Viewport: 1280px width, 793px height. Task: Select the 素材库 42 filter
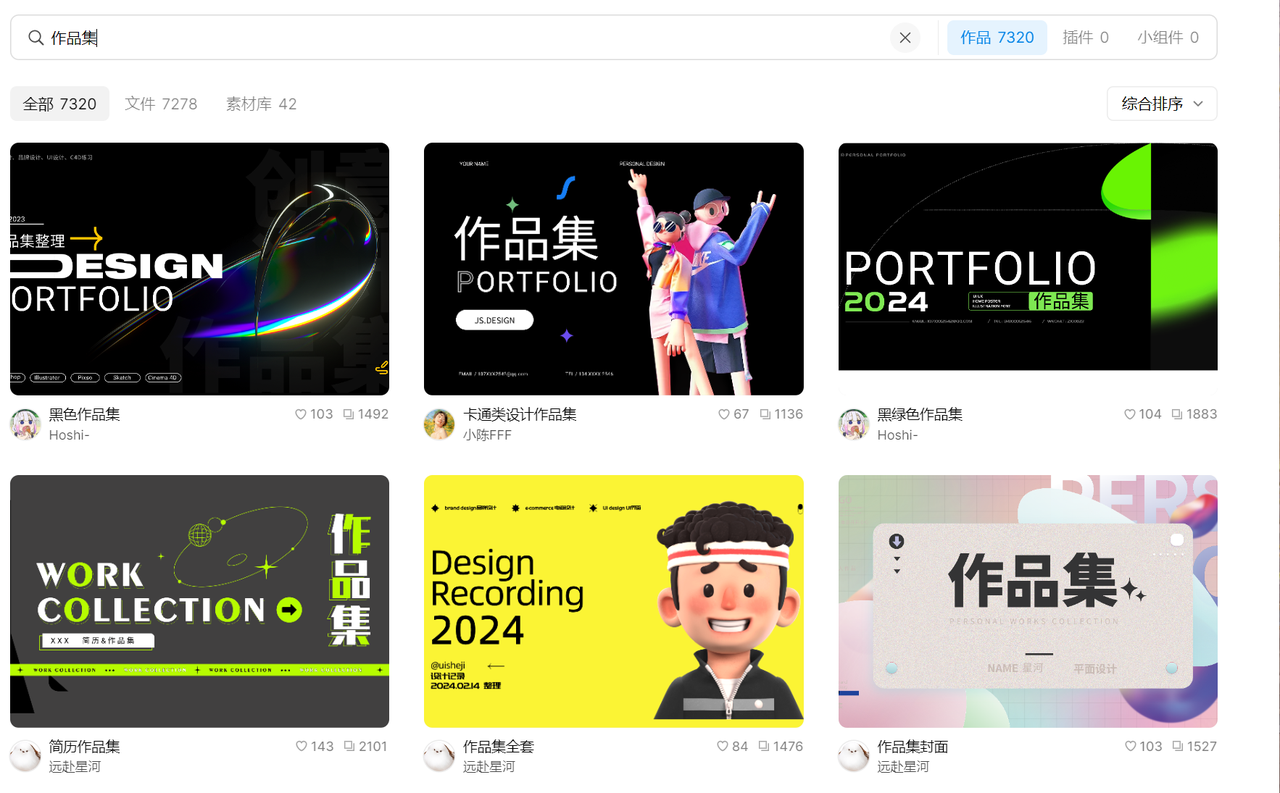tap(261, 104)
